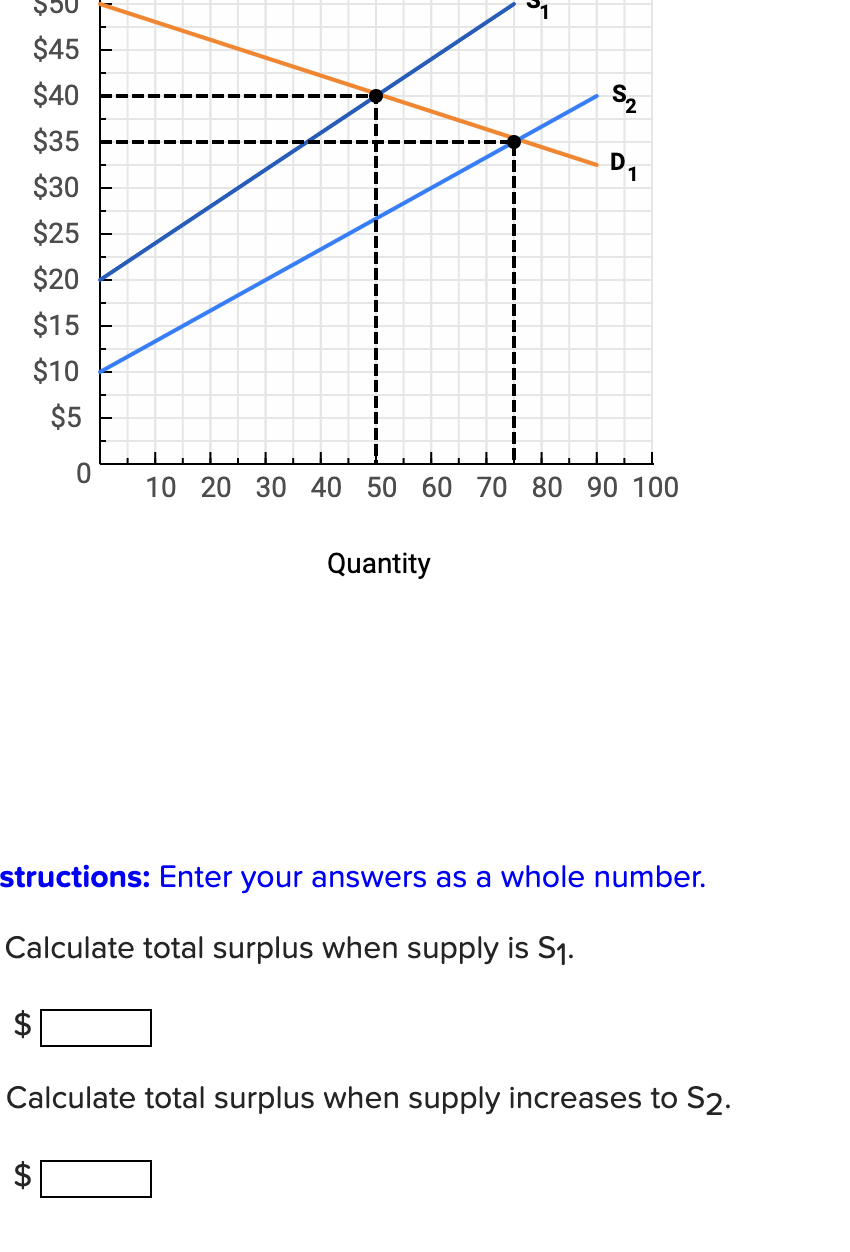Click the origin point labeled 0

pos(83,473)
